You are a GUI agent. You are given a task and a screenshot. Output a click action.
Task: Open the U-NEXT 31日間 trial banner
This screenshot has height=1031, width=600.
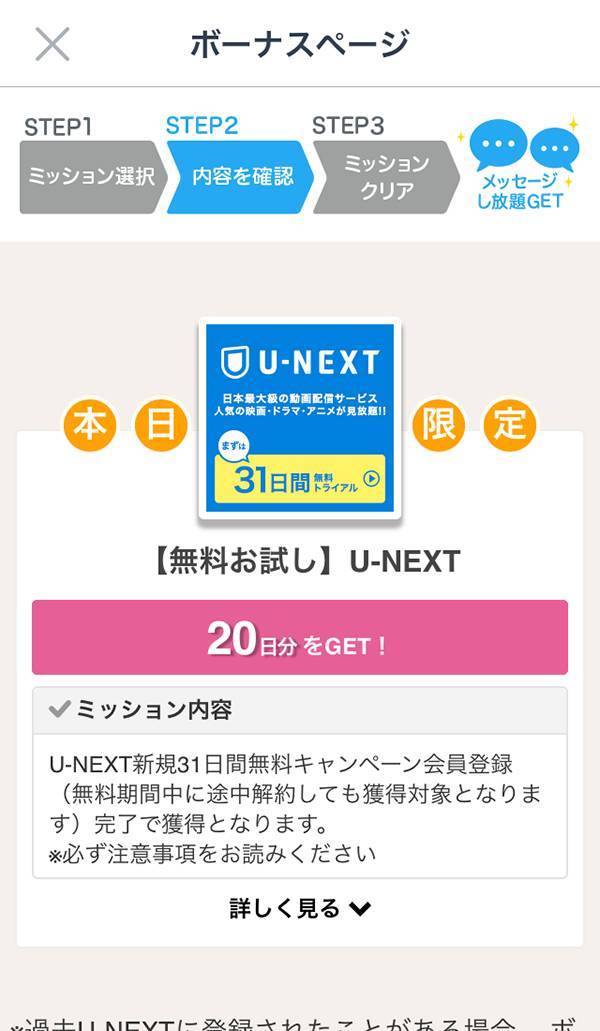(299, 419)
